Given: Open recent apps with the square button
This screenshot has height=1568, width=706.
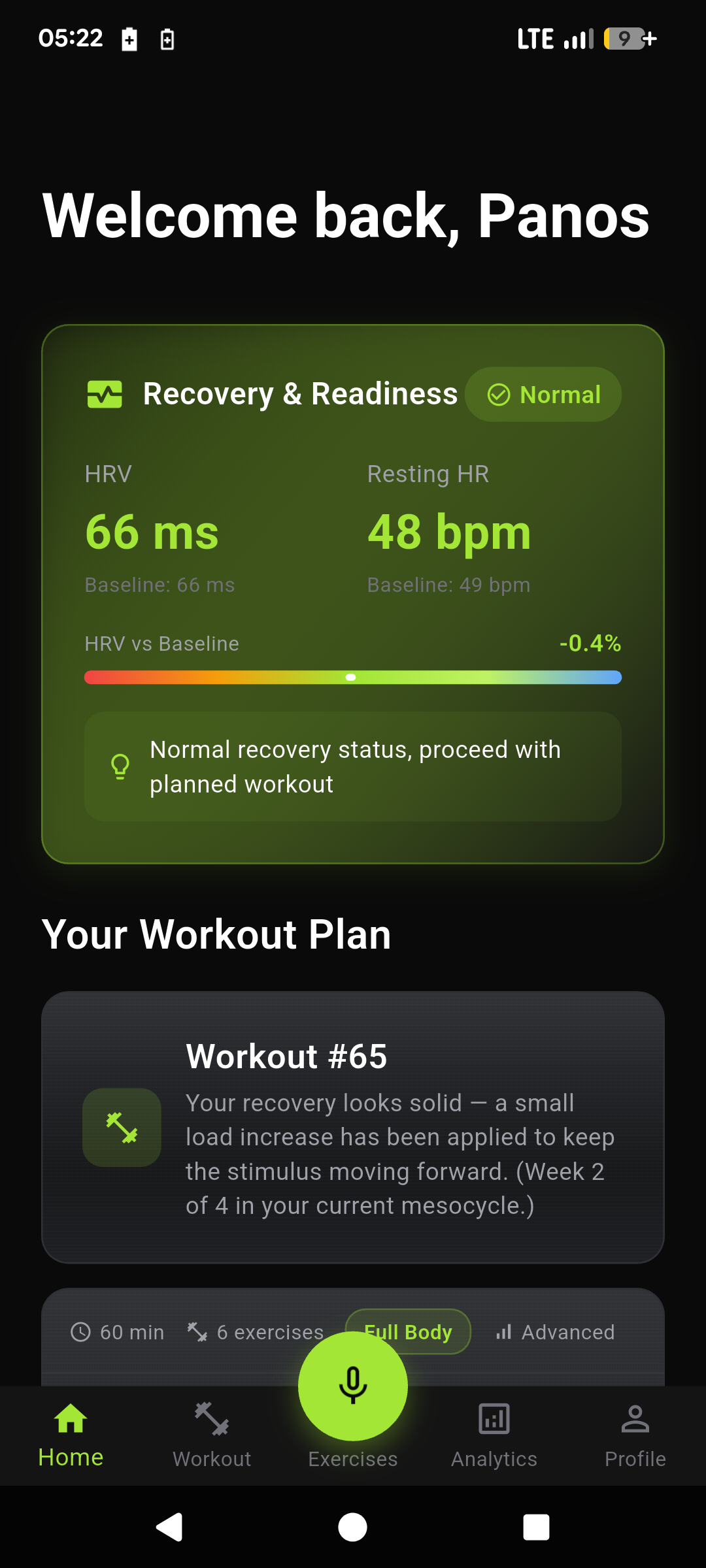Looking at the screenshot, I should coord(536,1527).
